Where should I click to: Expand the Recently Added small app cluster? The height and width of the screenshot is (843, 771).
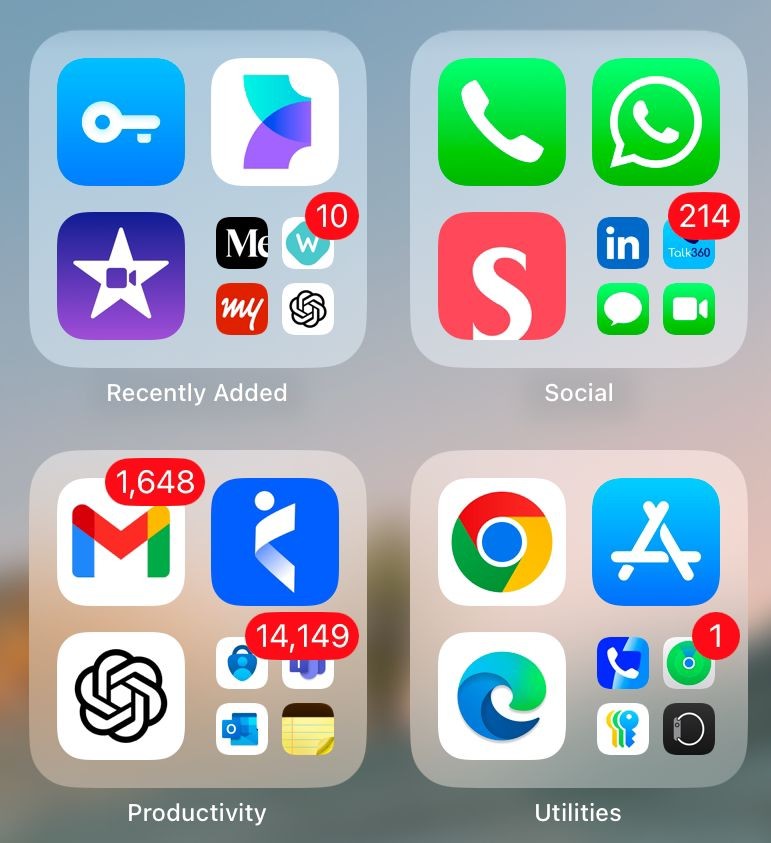pyautogui.click(x=275, y=277)
